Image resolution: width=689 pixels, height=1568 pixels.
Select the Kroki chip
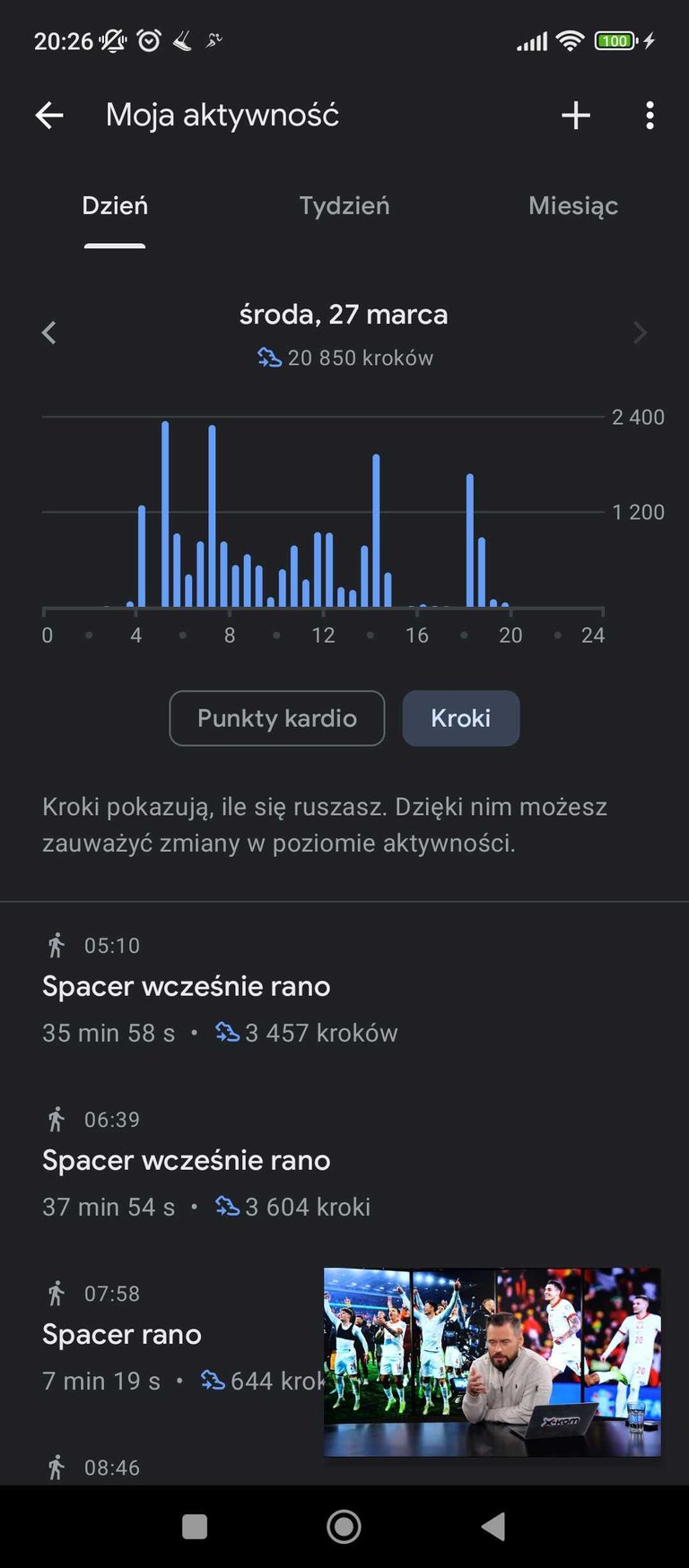(x=461, y=718)
